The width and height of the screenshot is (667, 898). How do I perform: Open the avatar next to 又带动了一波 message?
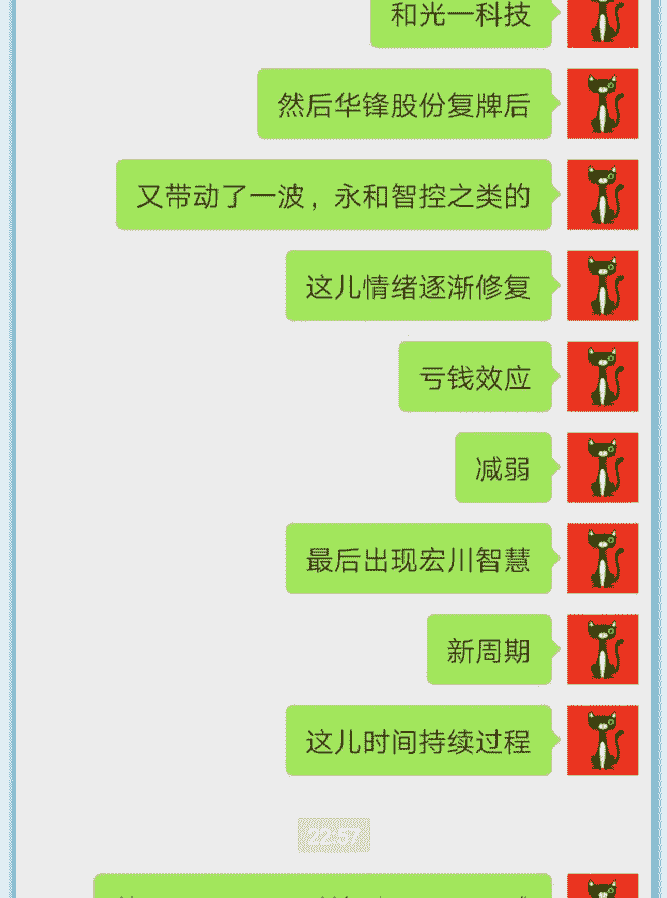(602, 194)
